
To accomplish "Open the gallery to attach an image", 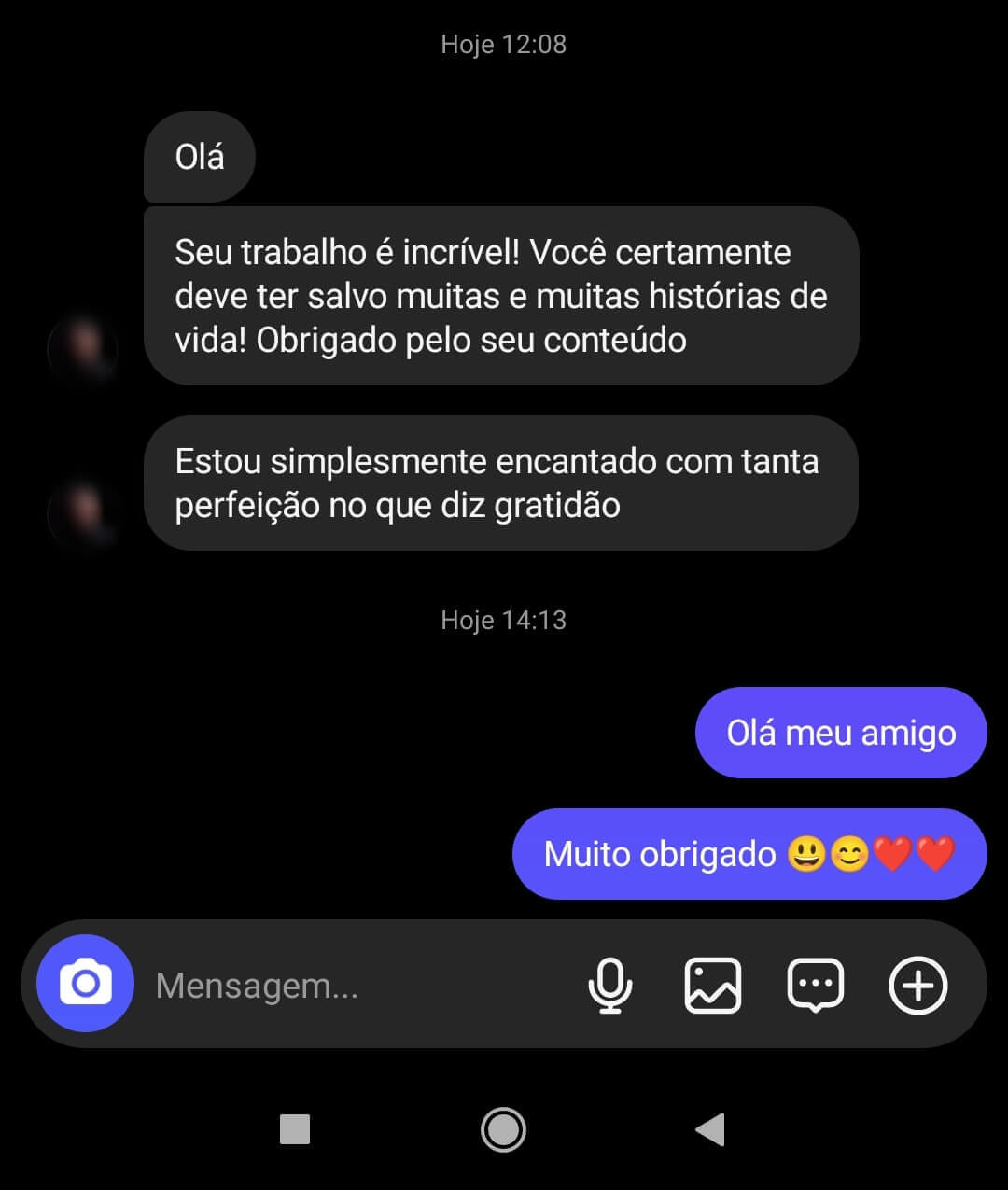I will tap(713, 985).
